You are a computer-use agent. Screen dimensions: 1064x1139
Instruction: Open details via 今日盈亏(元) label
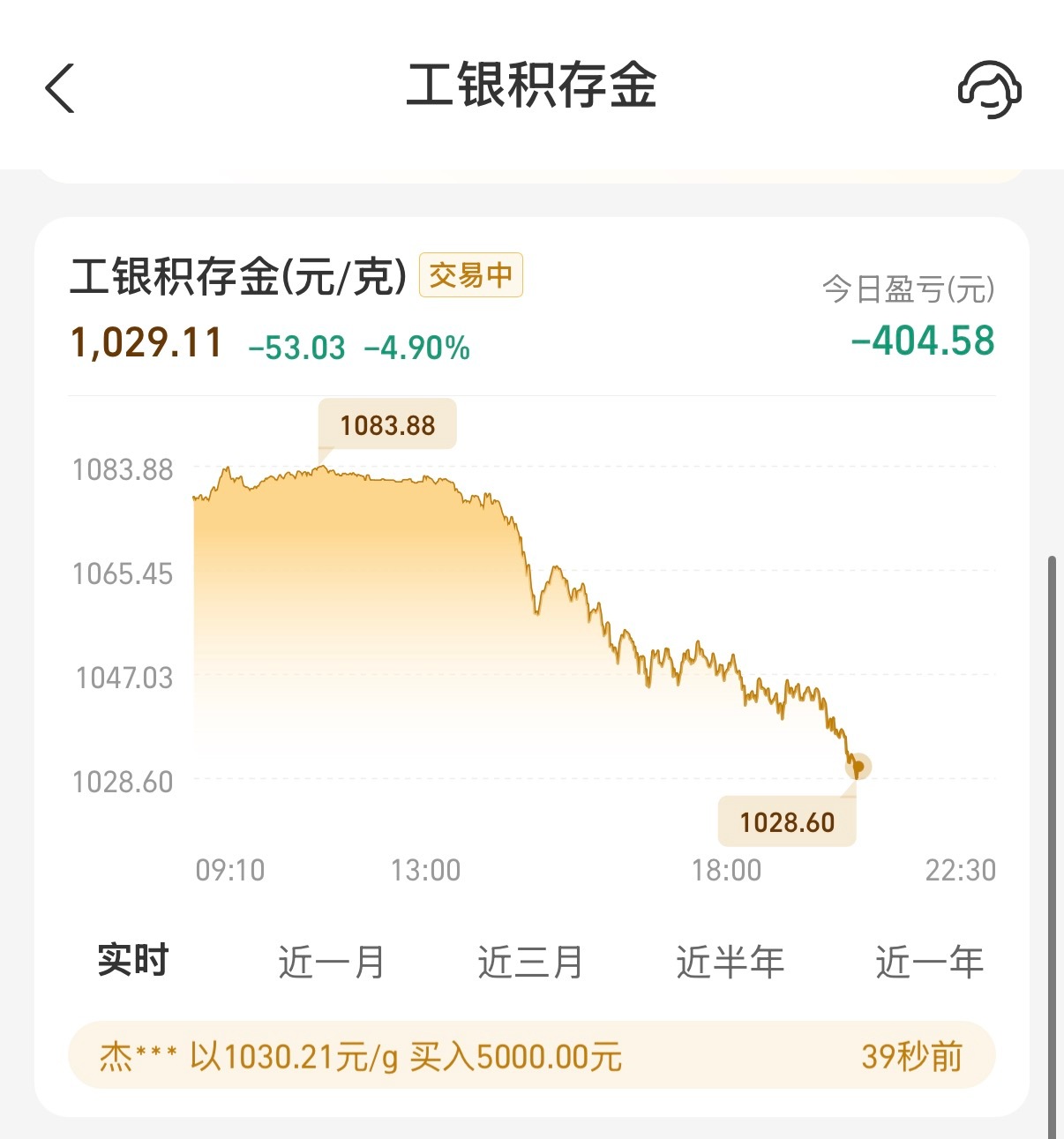point(907,287)
